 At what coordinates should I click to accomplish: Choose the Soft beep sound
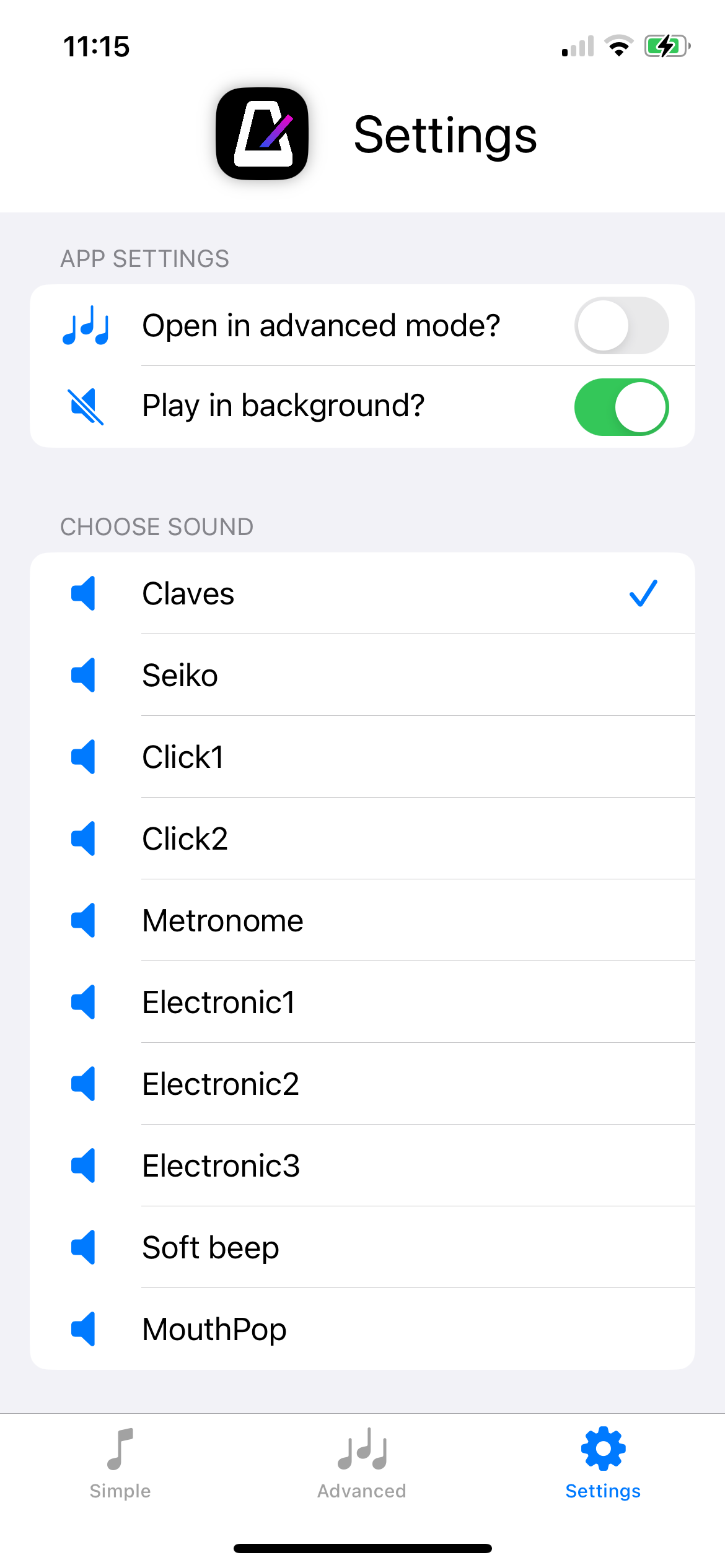pos(362,1247)
